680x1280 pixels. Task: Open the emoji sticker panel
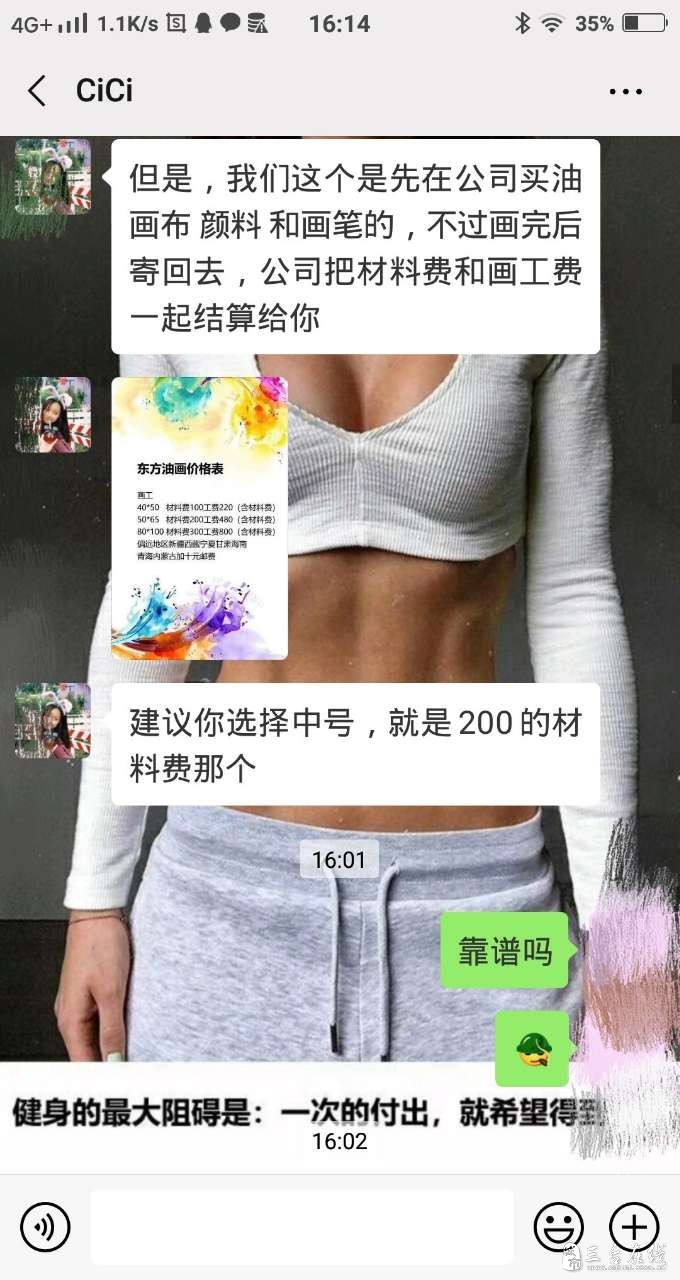click(x=558, y=1227)
